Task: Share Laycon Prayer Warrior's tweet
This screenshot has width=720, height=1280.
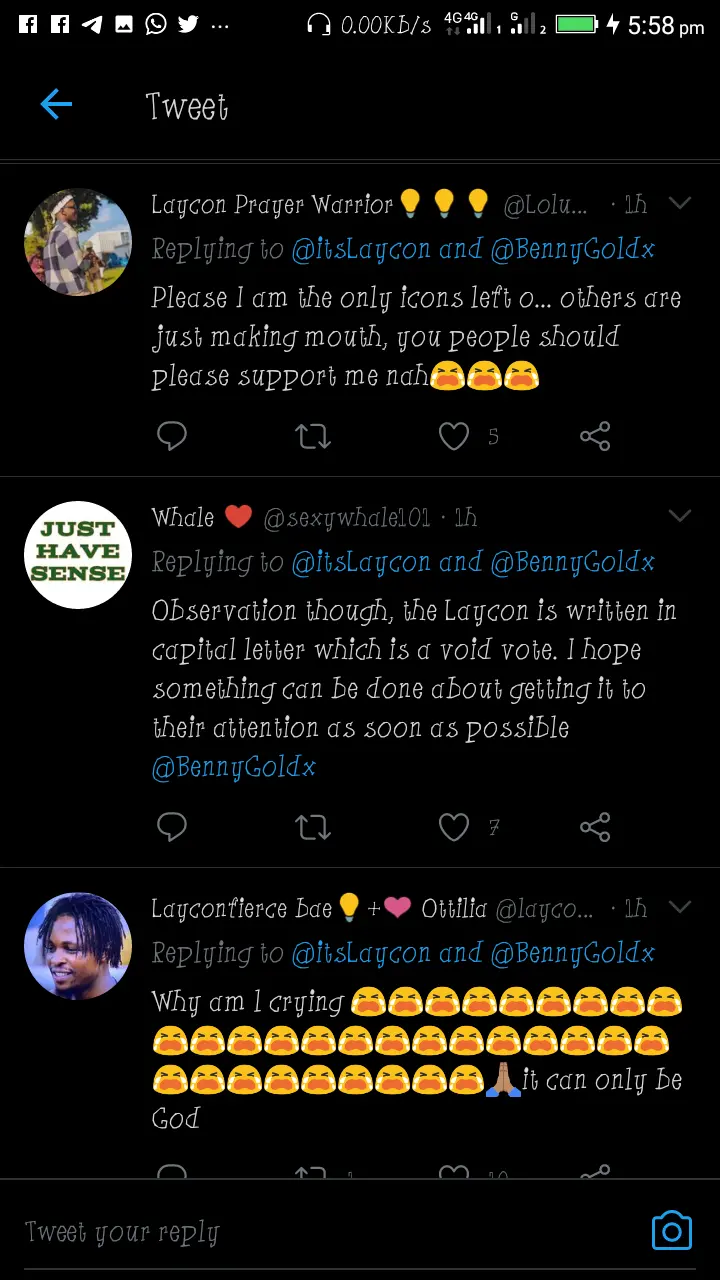Action: click(595, 436)
